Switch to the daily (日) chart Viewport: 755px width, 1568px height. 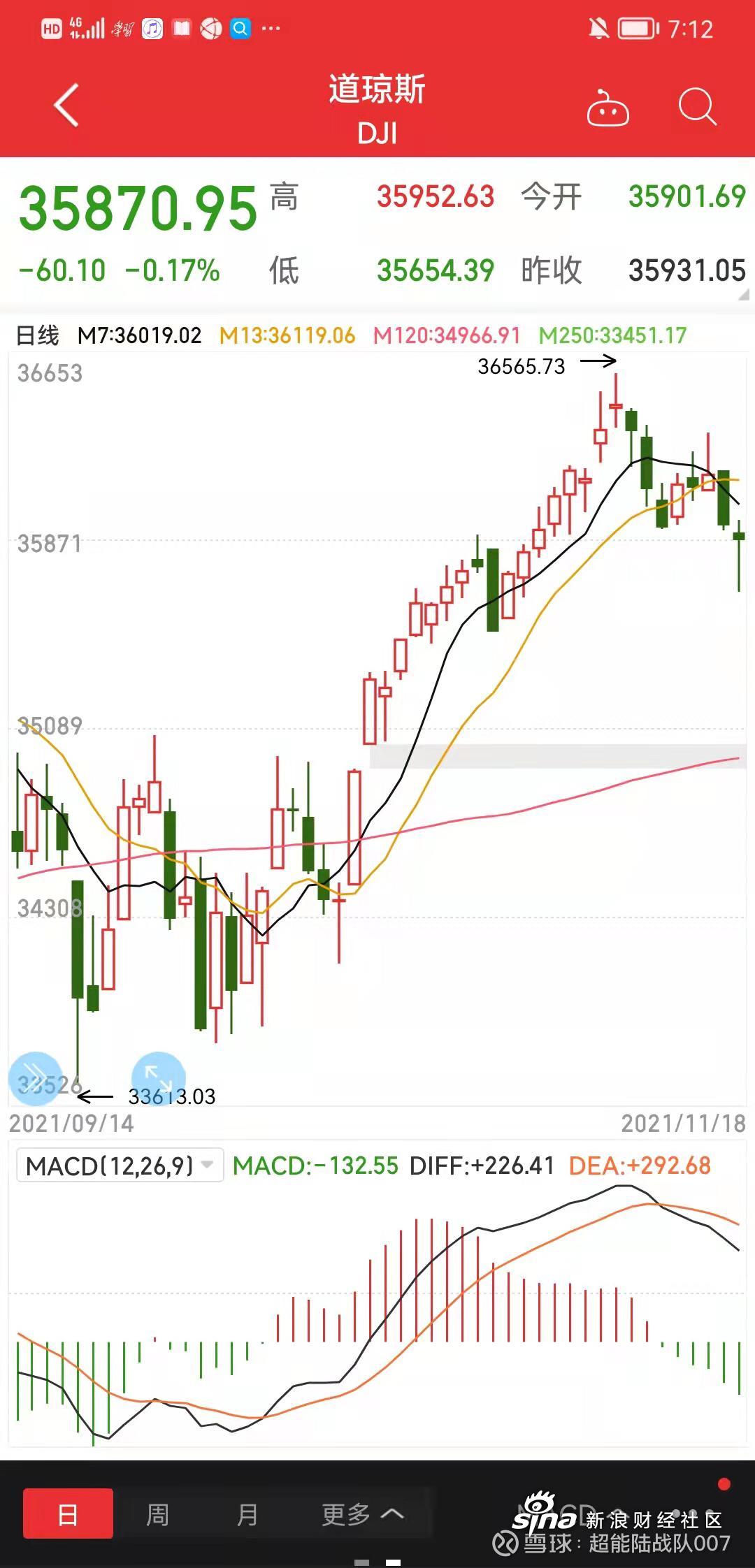(68, 1514)
